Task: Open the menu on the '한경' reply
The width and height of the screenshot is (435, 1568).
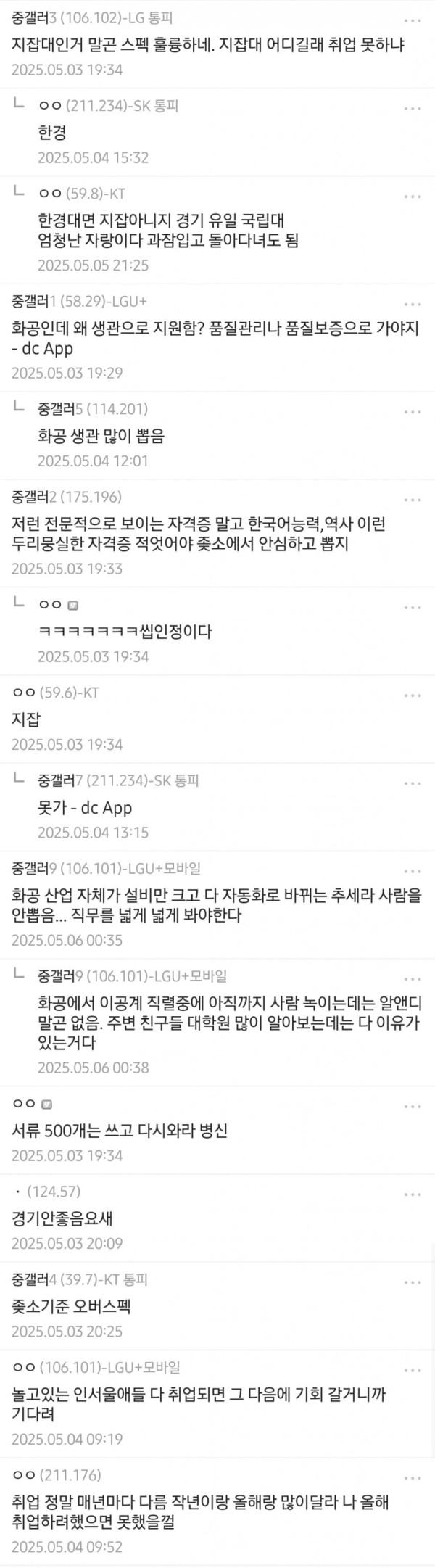Action: pyautogui.click(x=413, y=109)
